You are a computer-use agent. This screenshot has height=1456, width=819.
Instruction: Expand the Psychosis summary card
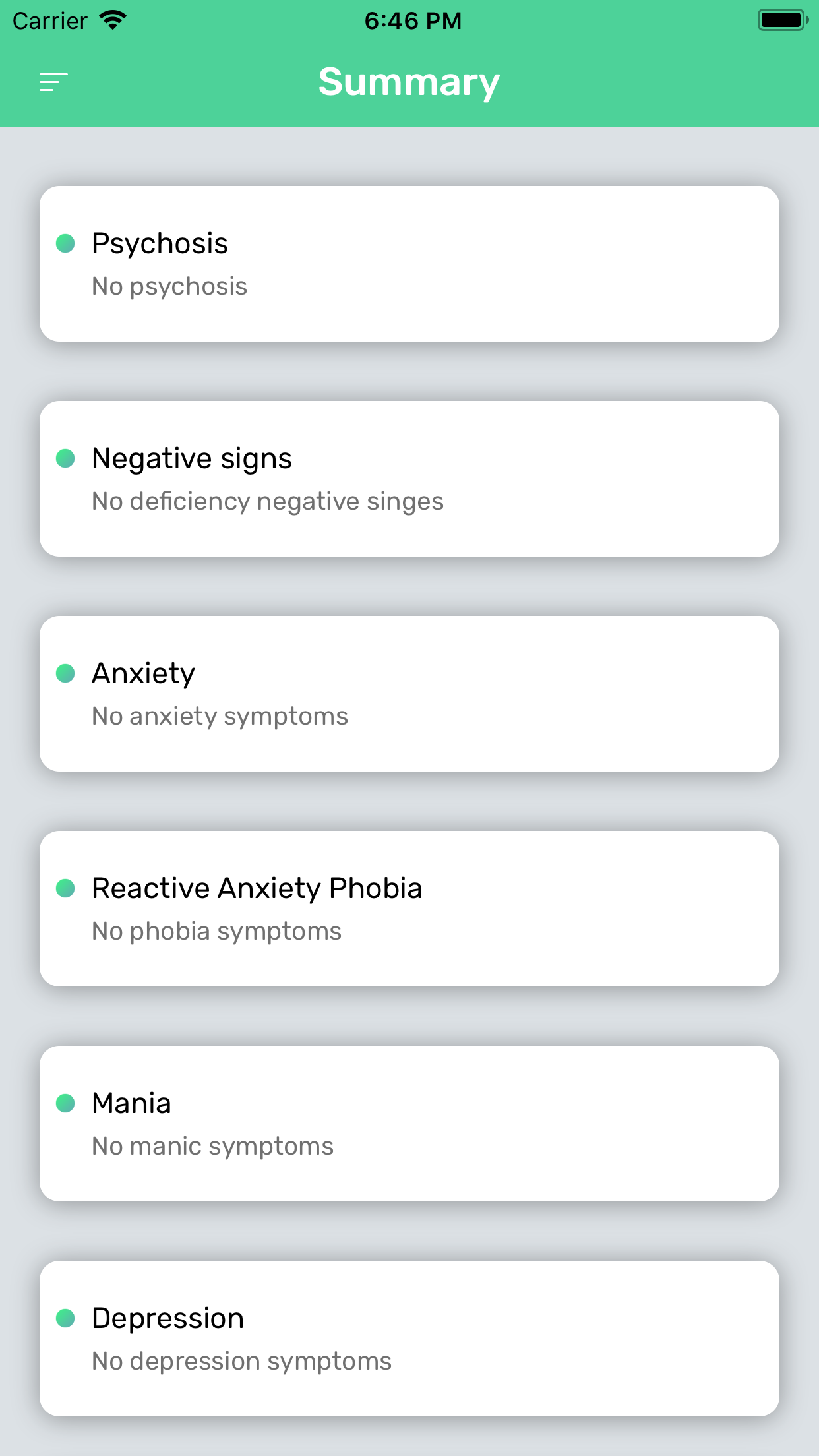(x=409, y=262)
